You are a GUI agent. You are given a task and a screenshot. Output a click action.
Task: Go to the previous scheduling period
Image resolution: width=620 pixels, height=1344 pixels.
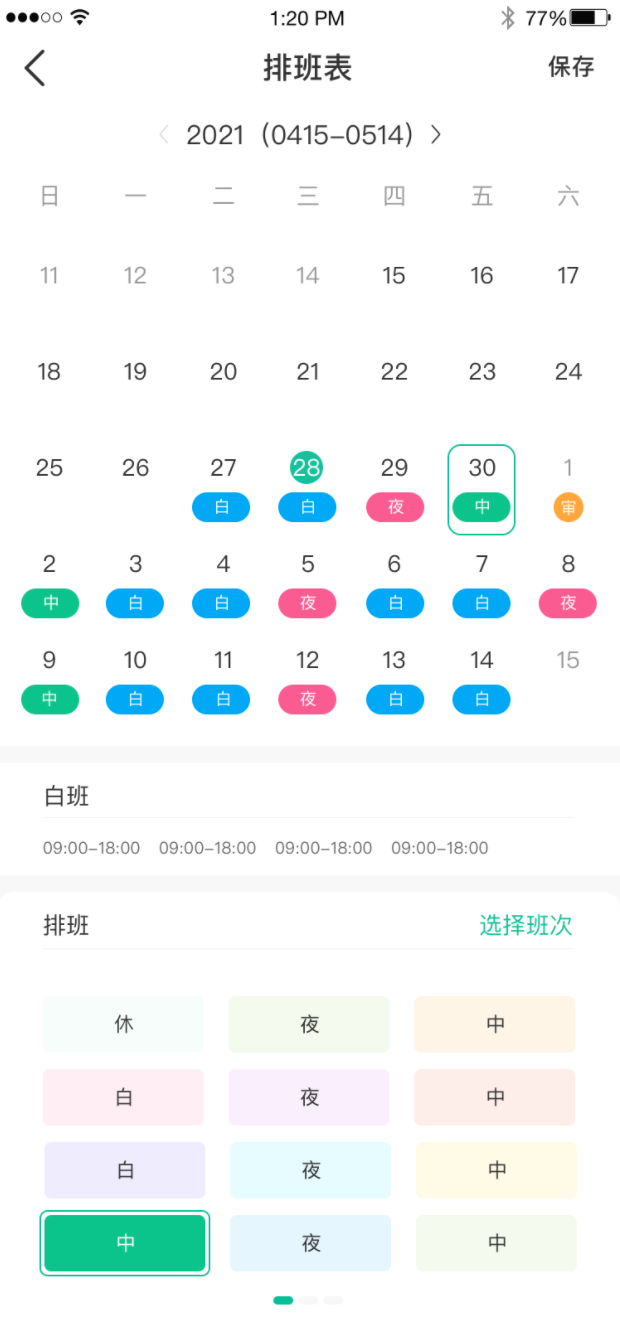point(164,135)
